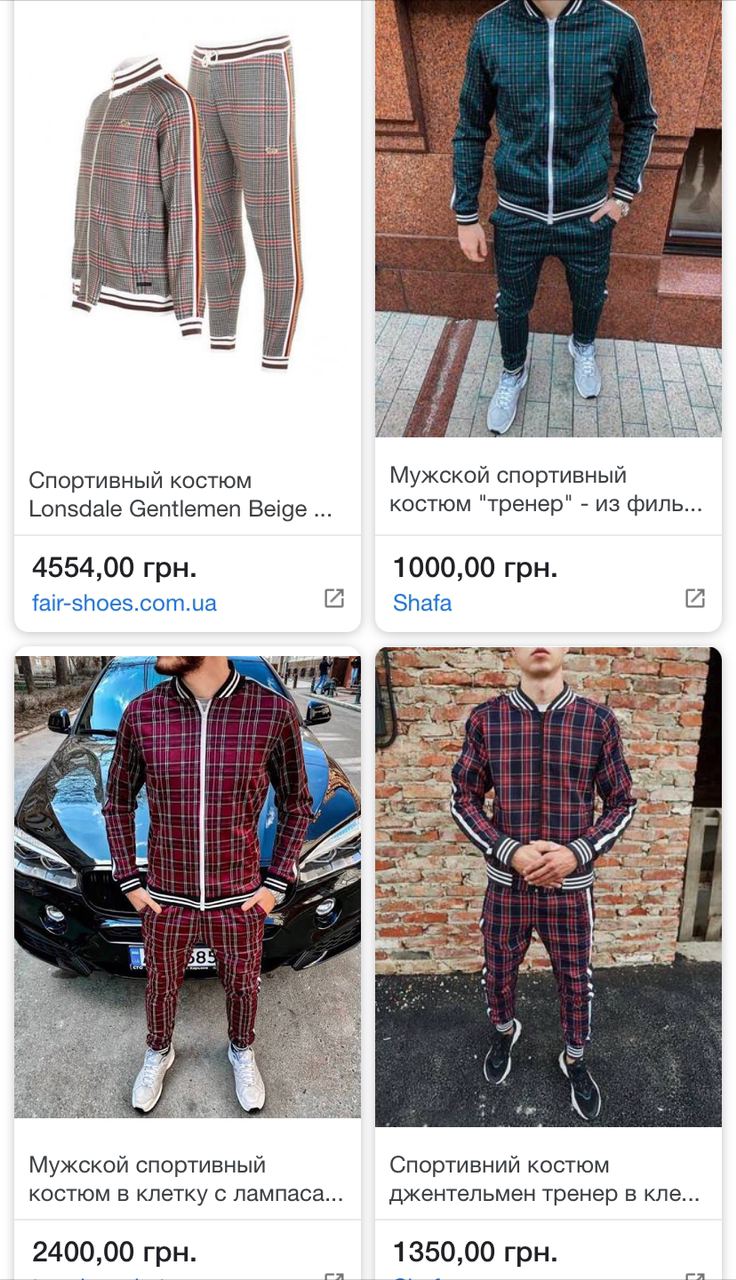
Task: Visit the fair-shoes.com.ua store link
Action: click(124, 603)
